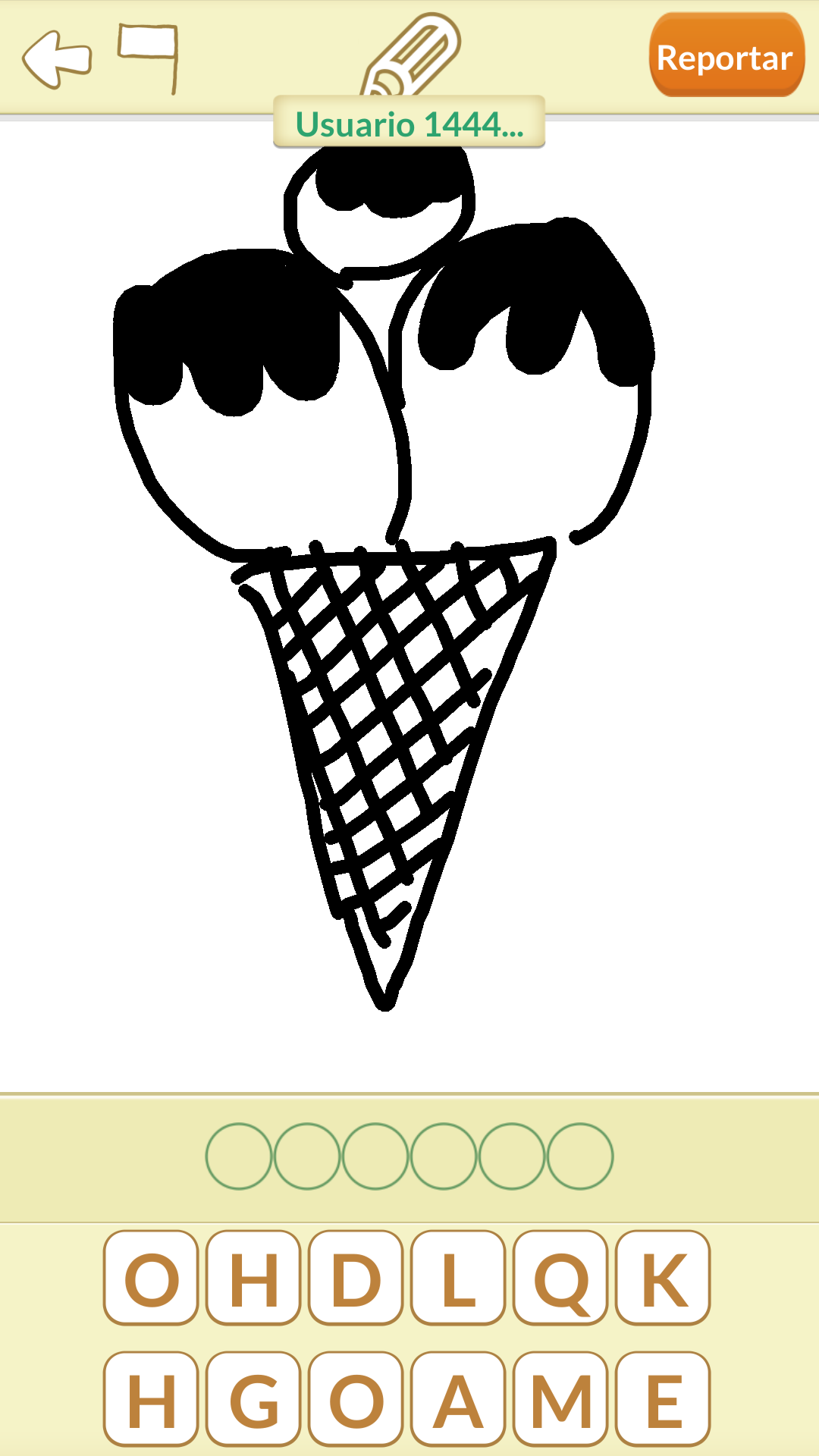Open the Usuario 1444... player label

click(x=409, y=122)
